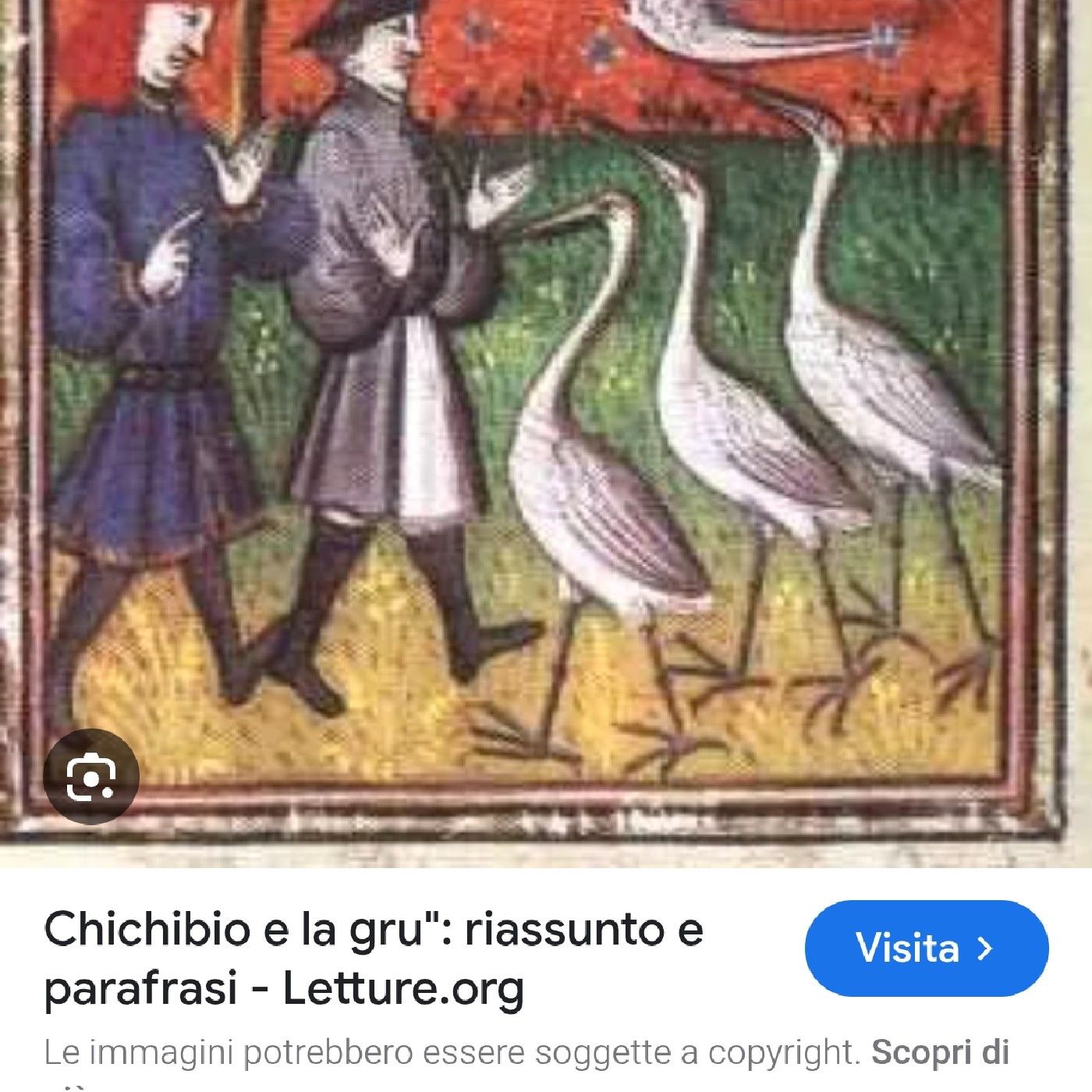Open the Chichibio e la gru result title
Viewport: 1092px width, 1092px height.
point(374,959)
